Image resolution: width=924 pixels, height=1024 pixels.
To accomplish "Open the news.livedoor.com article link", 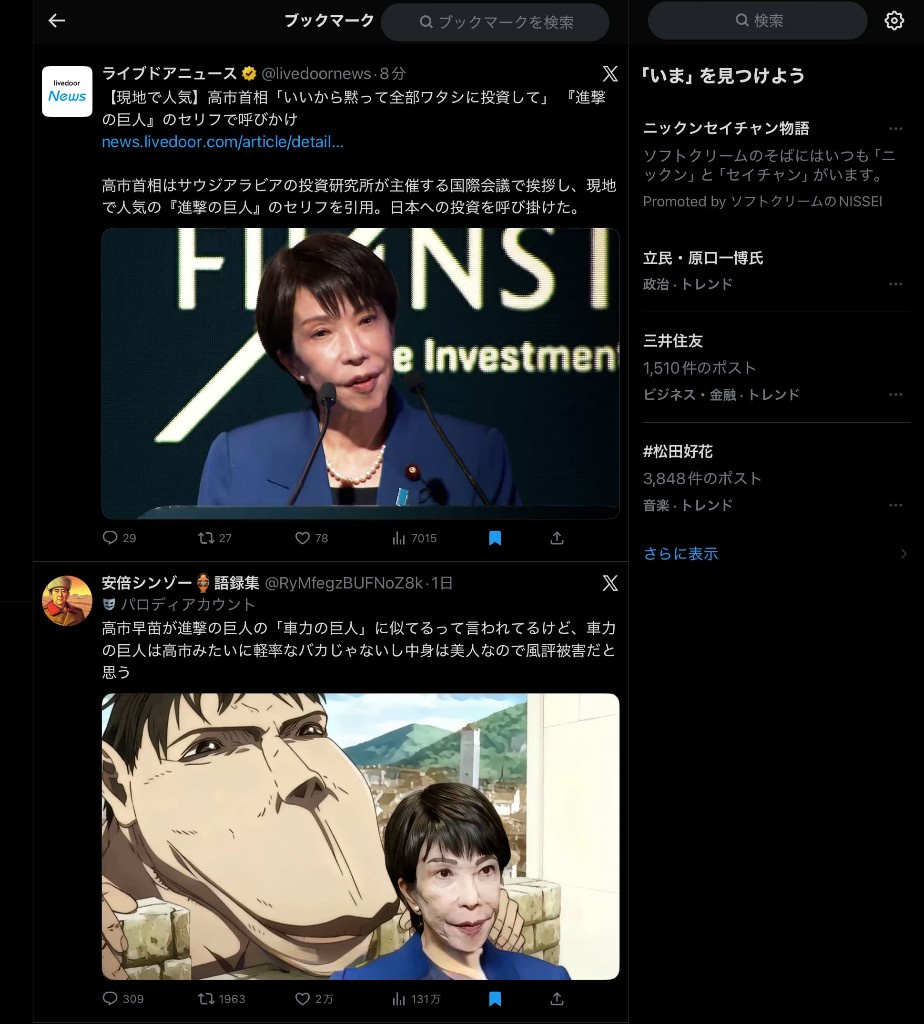I will (222, 142).
